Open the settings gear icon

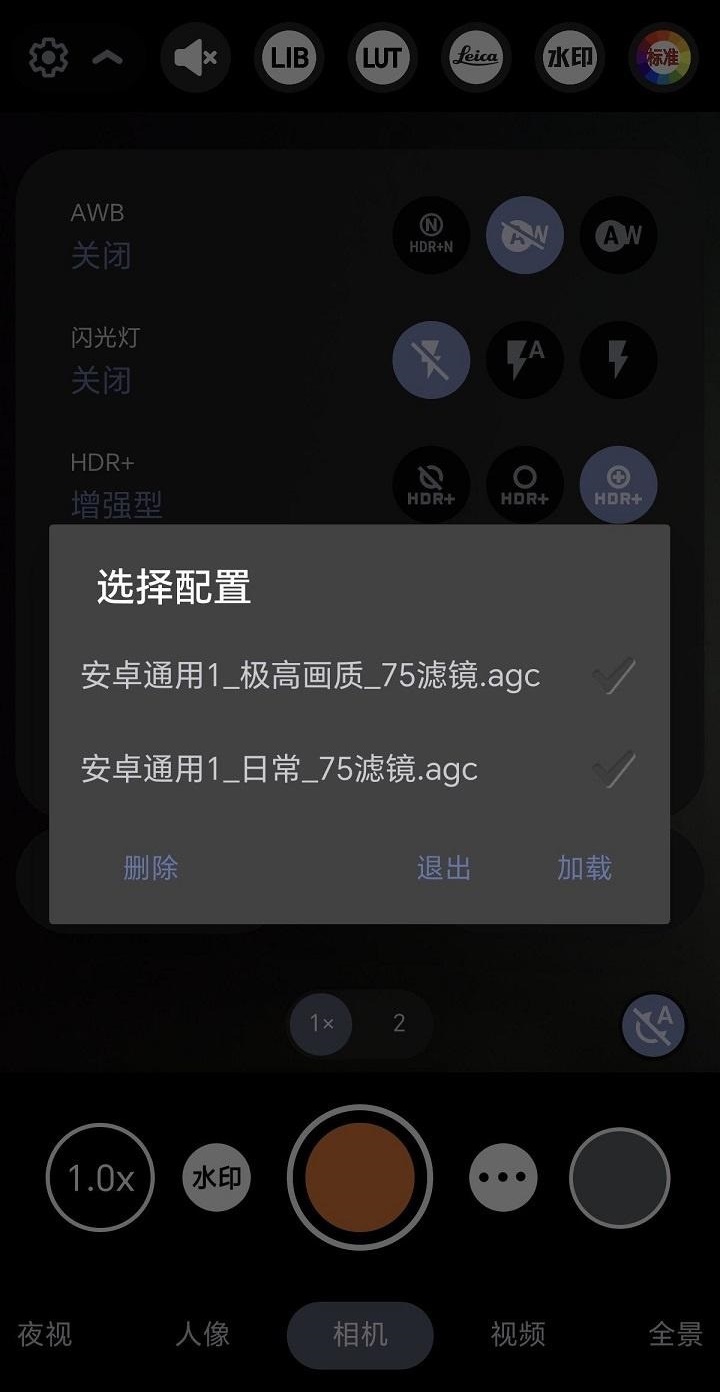pos(48,58)
